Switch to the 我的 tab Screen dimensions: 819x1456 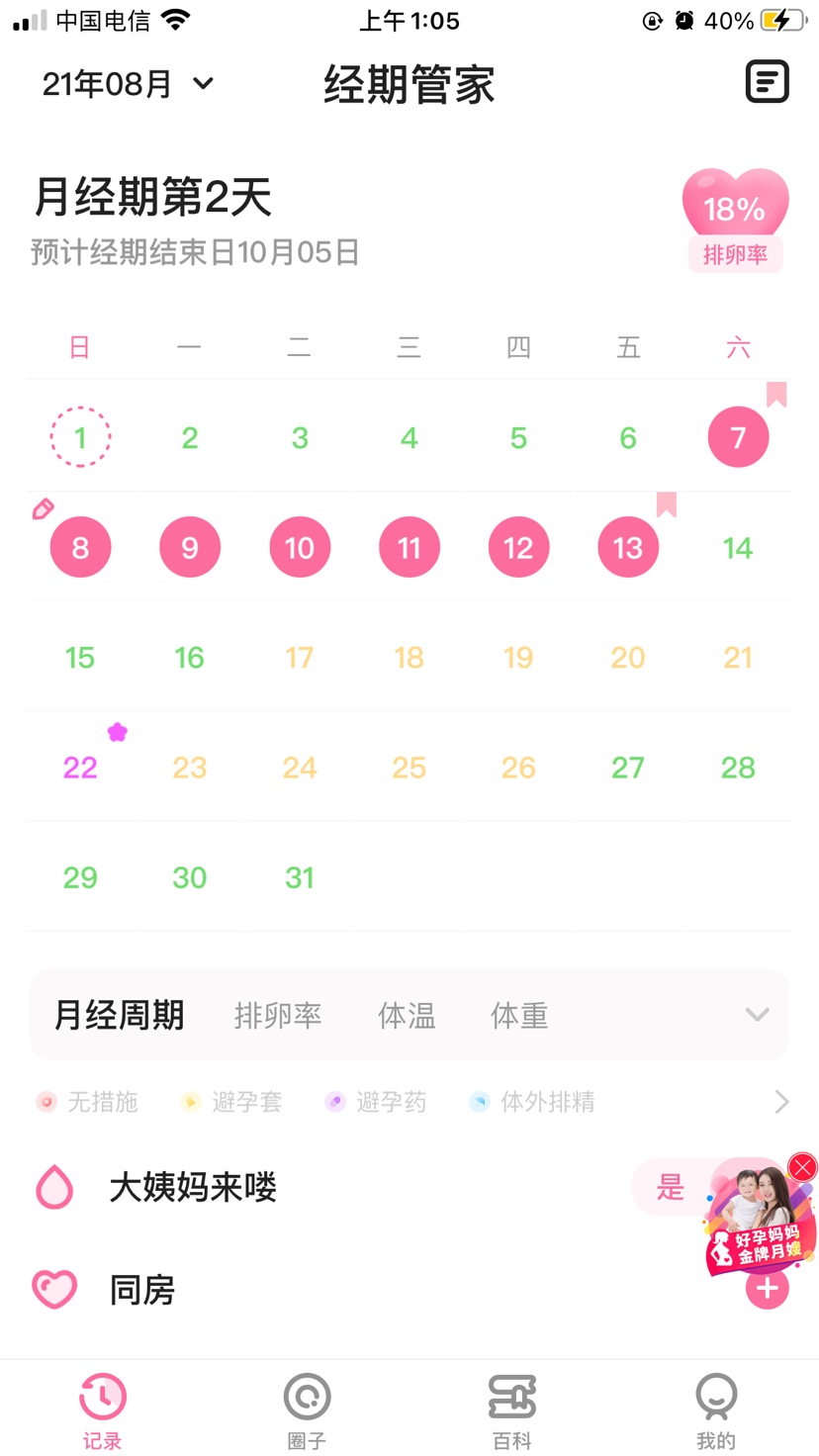point(716,1410)
